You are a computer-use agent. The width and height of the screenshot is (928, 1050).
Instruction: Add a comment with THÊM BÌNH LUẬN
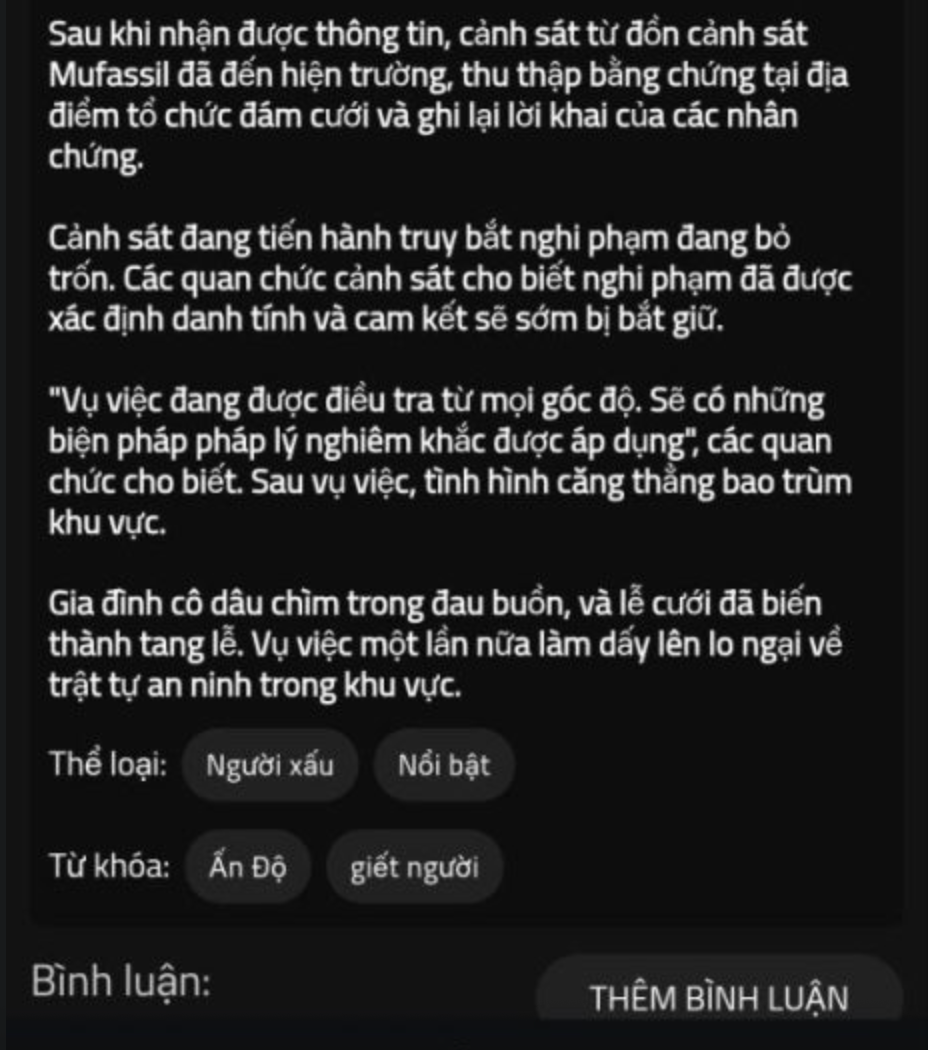pos(718,997)
